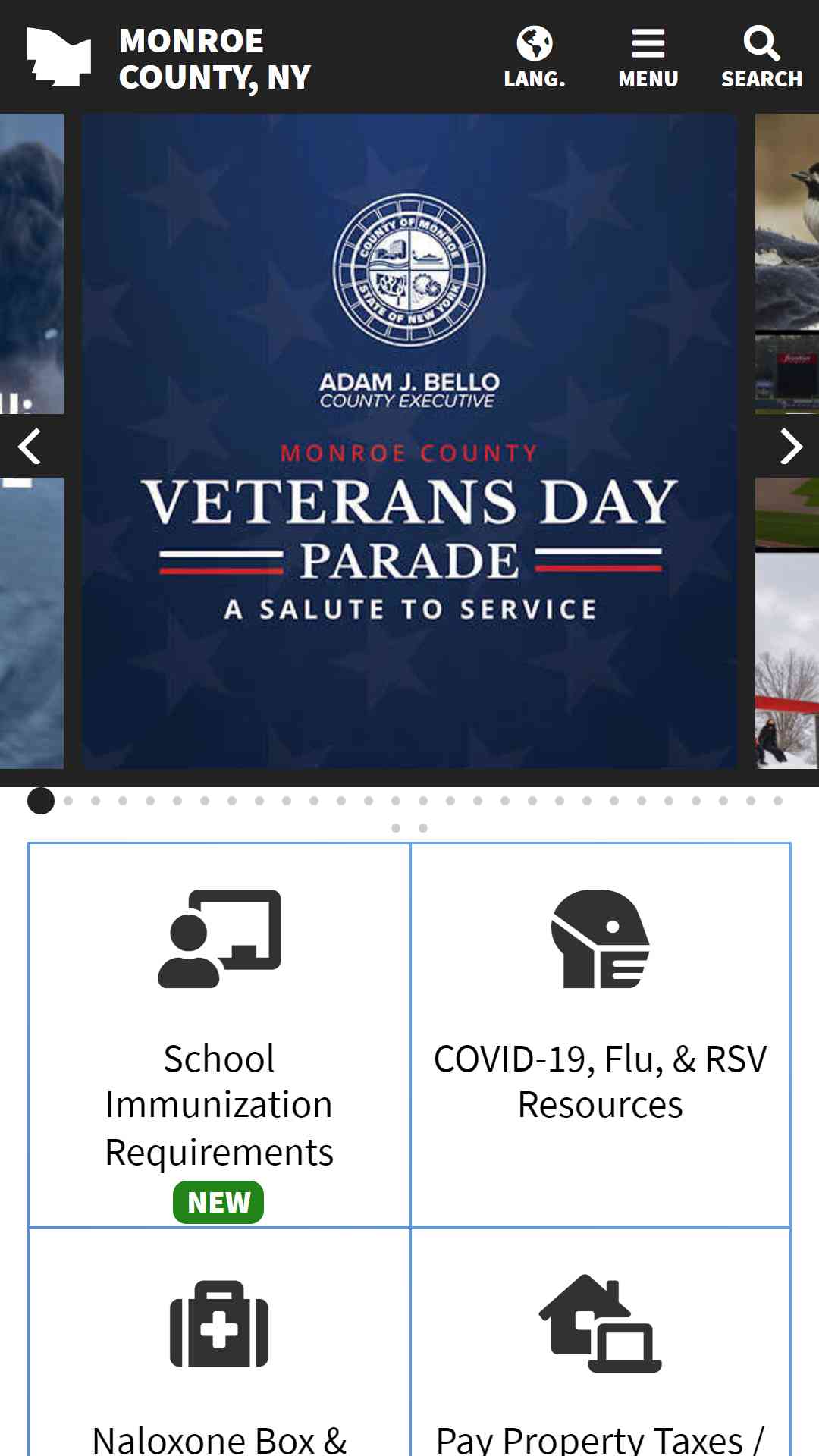Open Veterans Day Parade banner

409,441
